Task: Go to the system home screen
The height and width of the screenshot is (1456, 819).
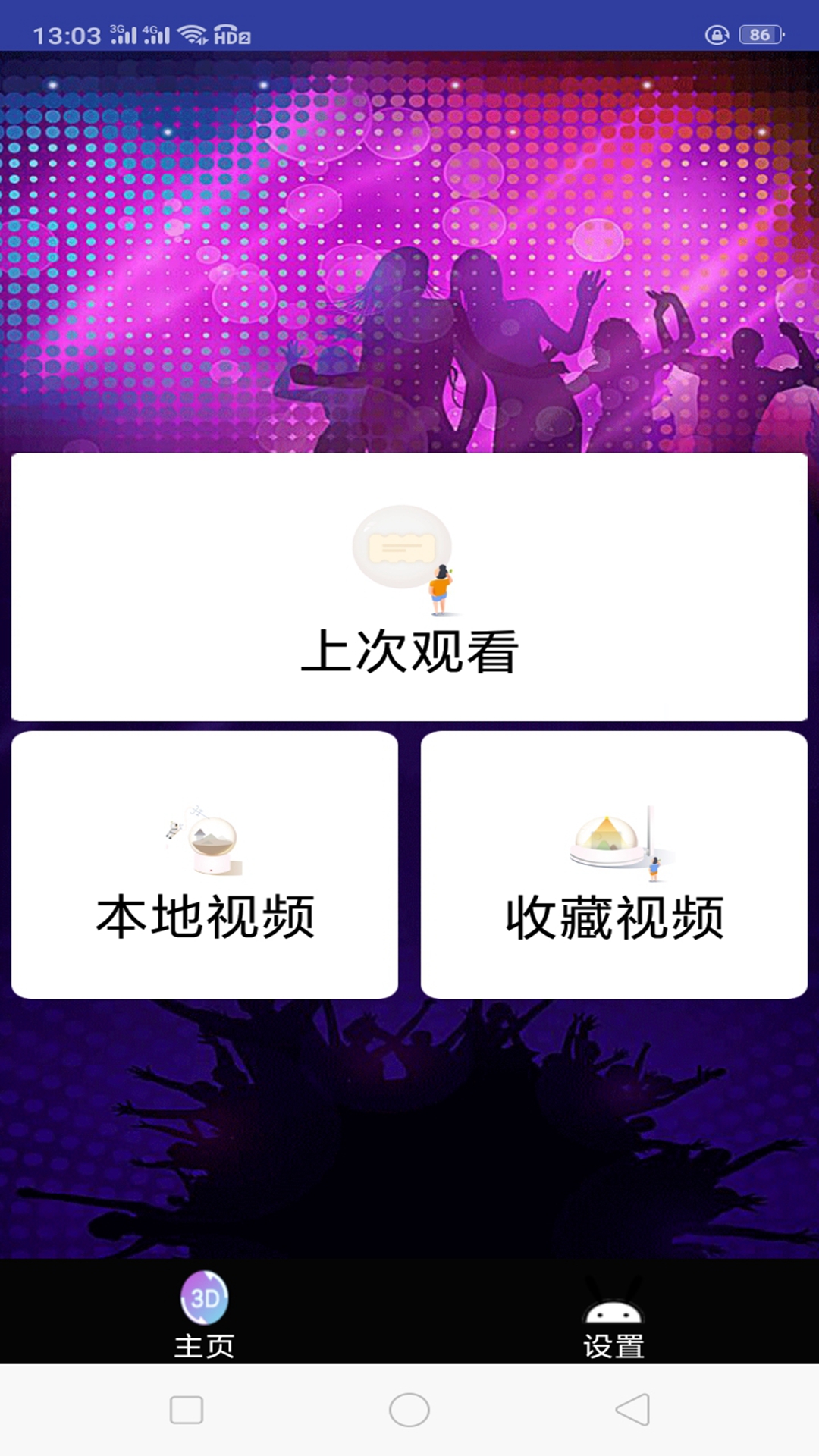Action: coord(409,1410)
